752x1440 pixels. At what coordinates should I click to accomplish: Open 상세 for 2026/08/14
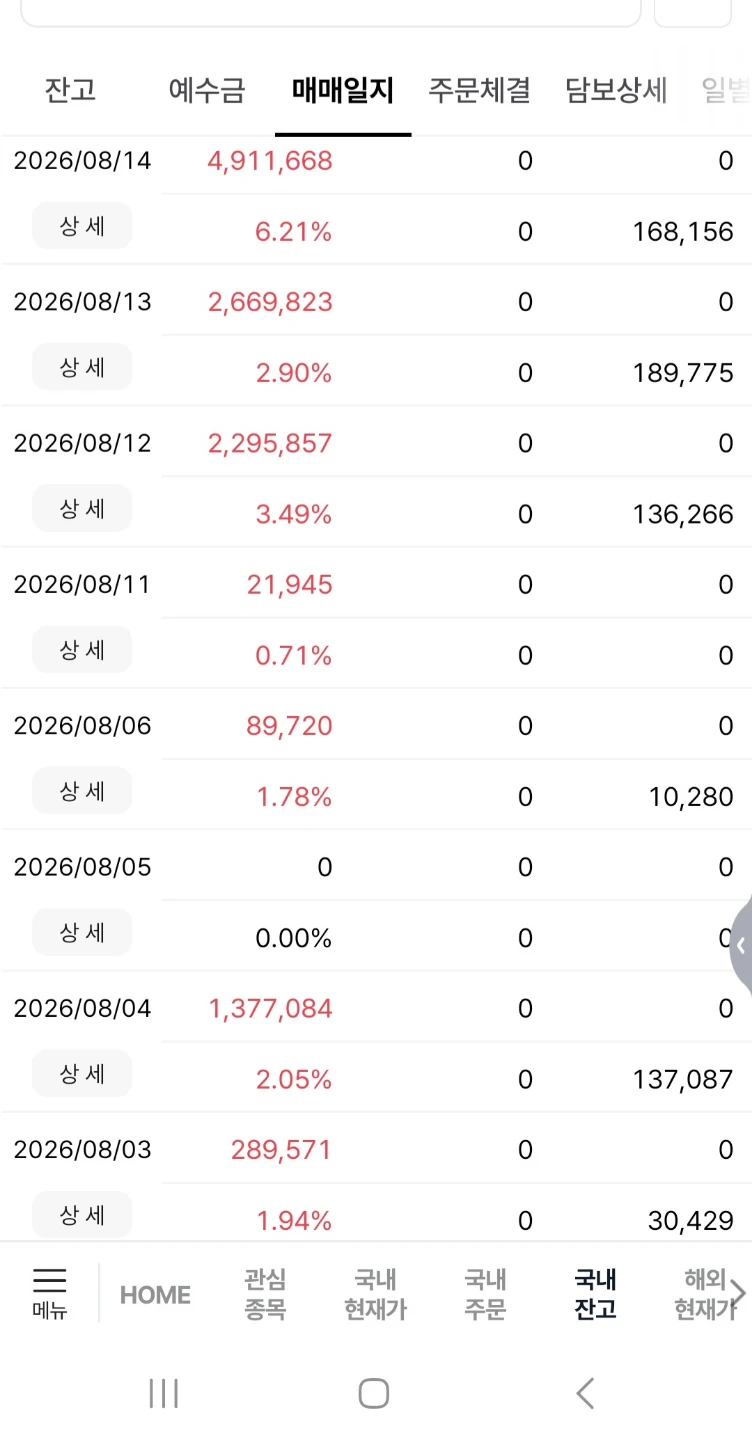pos(82,225)
